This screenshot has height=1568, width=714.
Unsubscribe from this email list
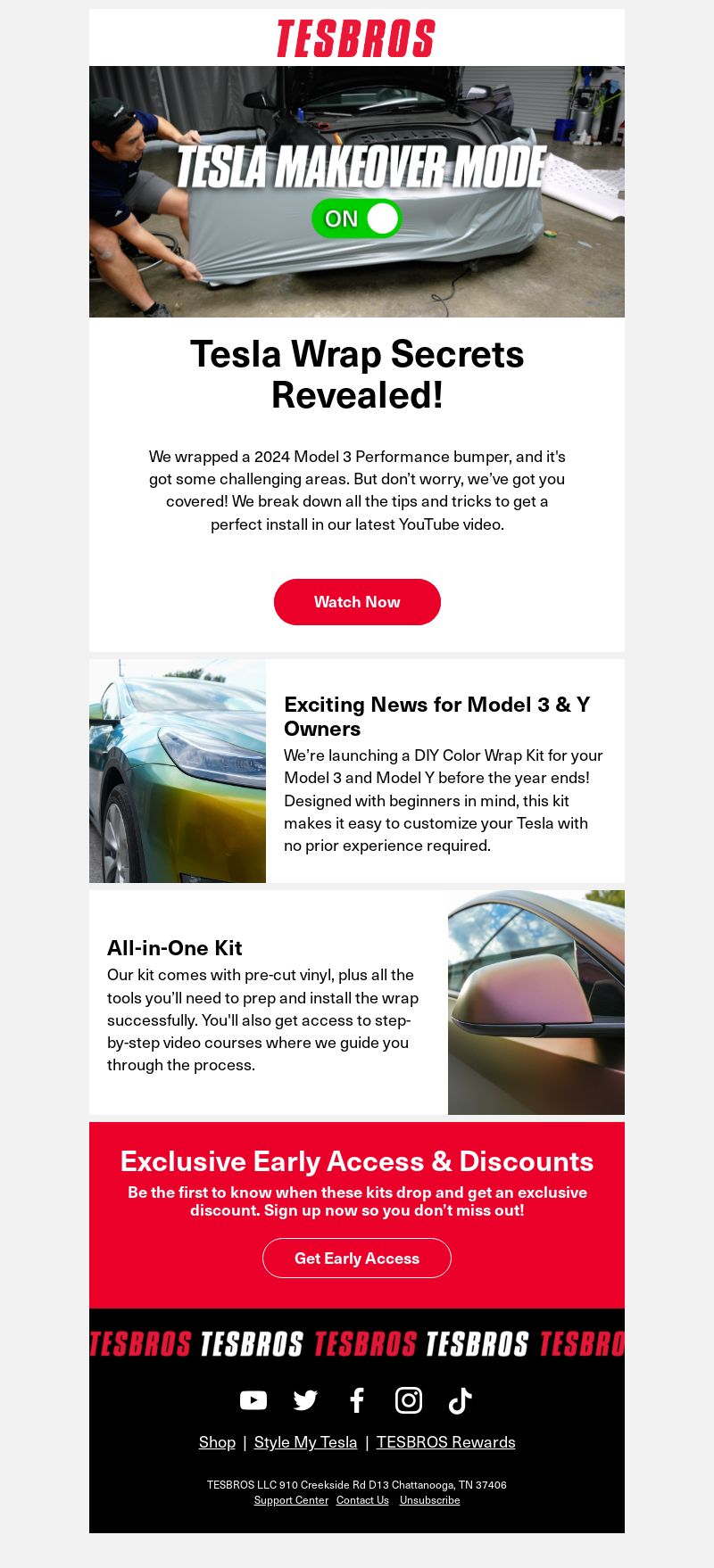pyautogui.click(x=430, y=1500)
